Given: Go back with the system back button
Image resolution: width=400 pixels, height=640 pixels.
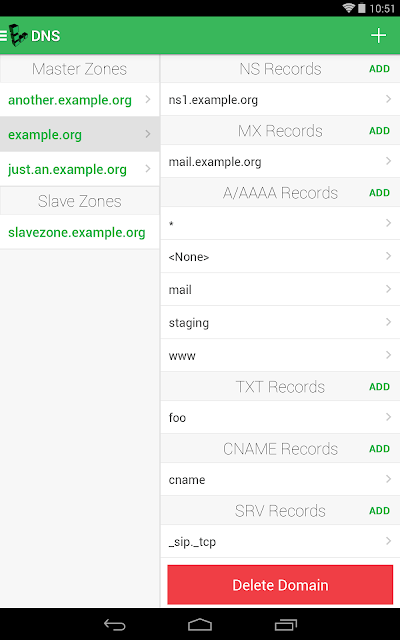Looking at the screenshot, I should pos(115,624).
